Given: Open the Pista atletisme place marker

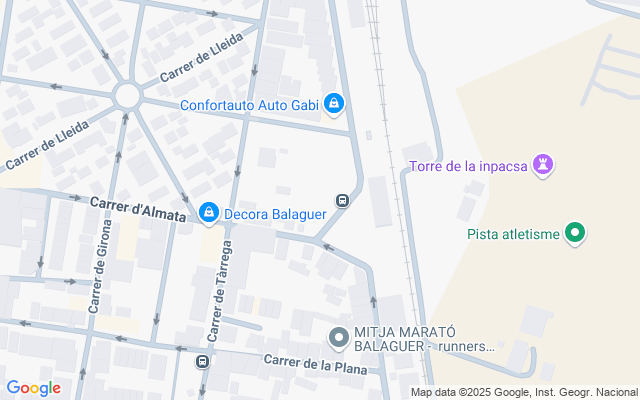Looking at the screenshot, I should point(575,233).
